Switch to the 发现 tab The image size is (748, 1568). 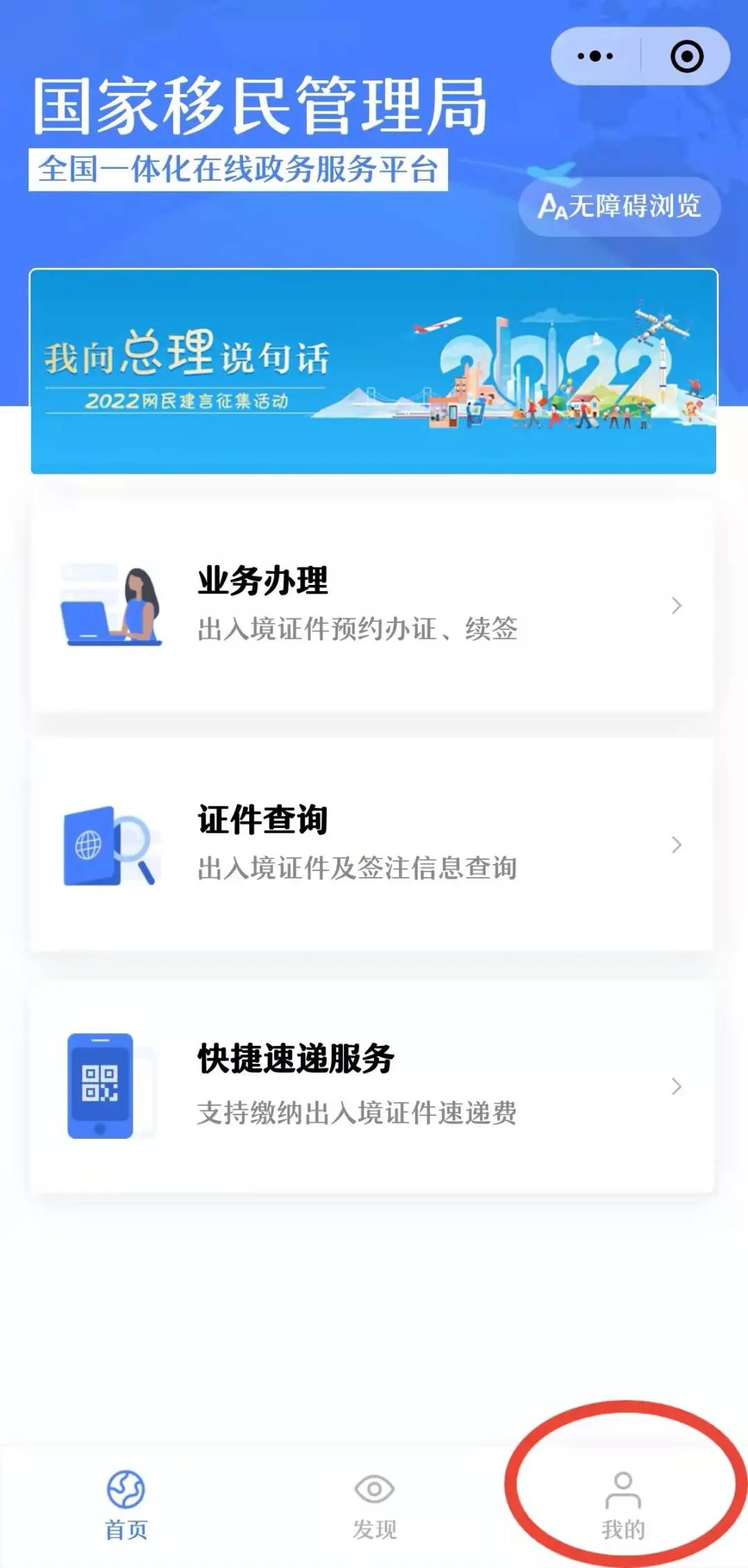(373, 1509)
